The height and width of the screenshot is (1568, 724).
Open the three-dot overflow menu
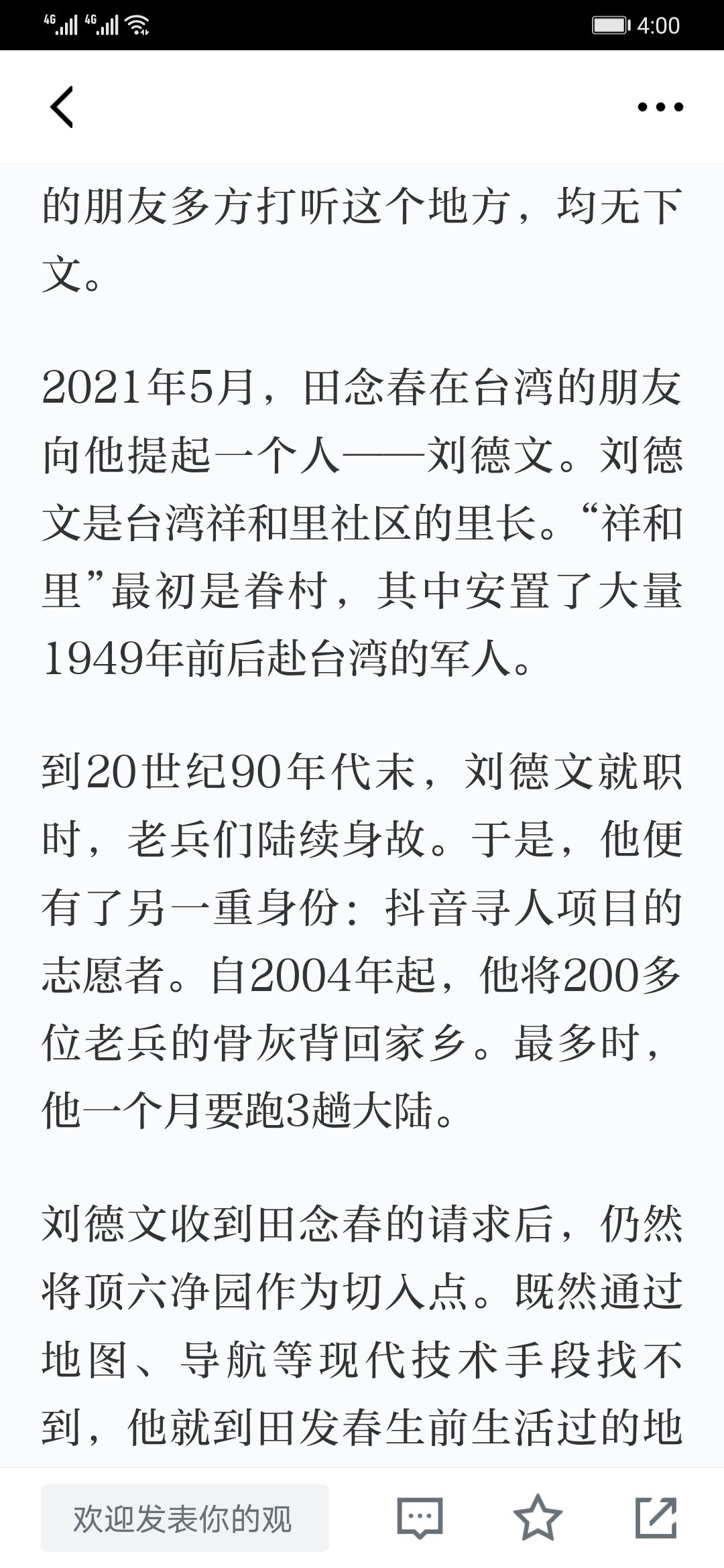[660, 107]
